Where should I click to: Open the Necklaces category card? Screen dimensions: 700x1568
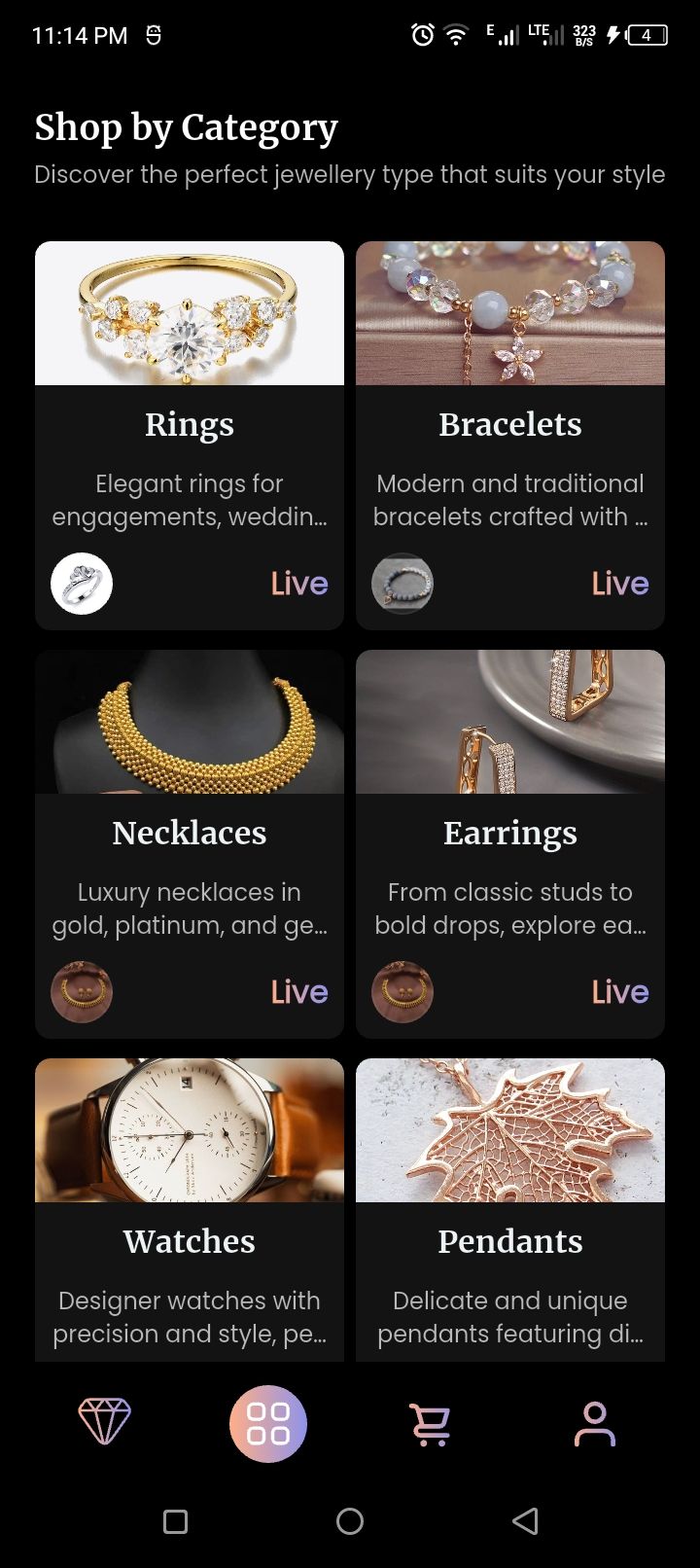190,843
